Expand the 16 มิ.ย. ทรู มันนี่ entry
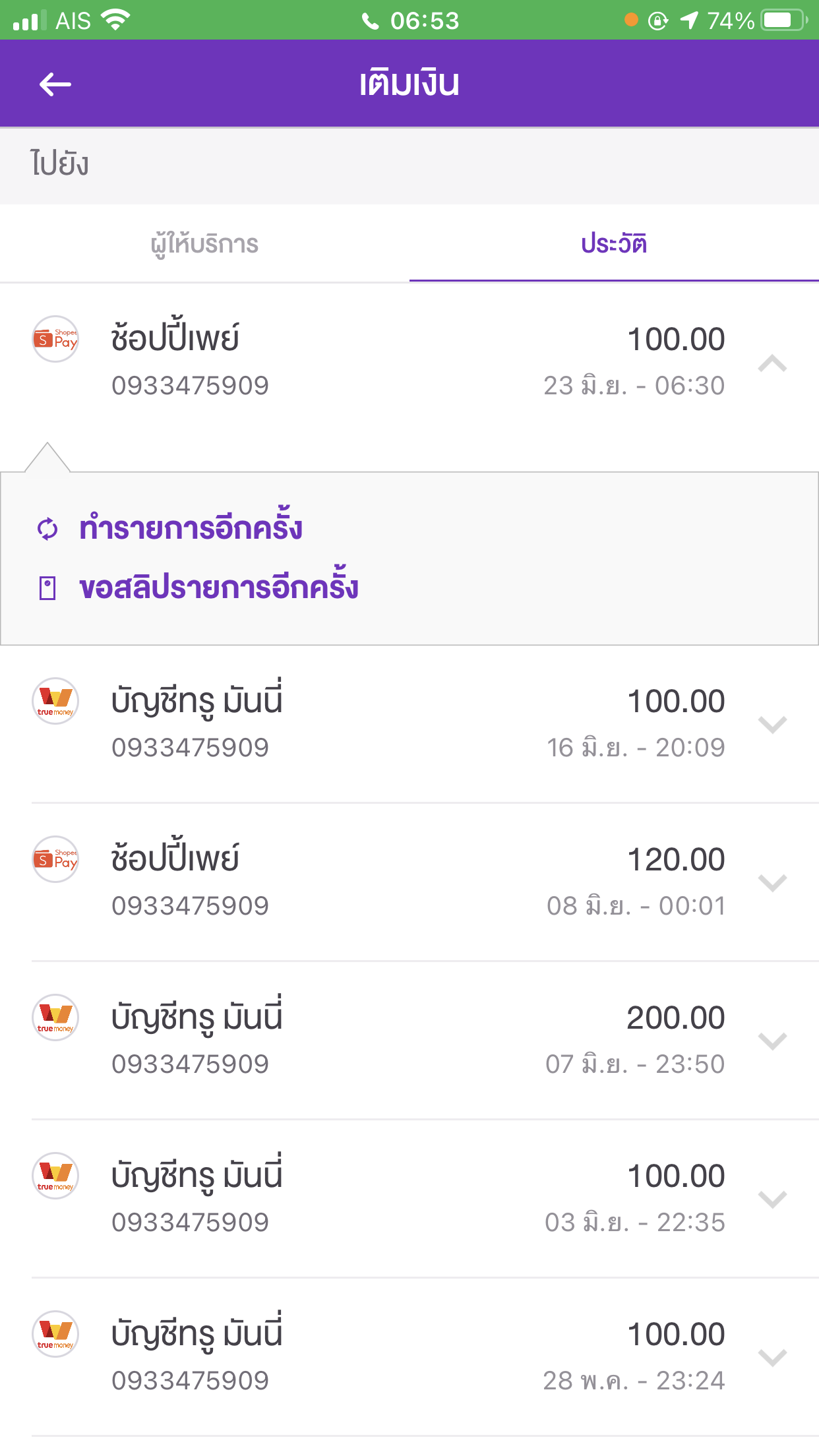 tap(772, 725)
